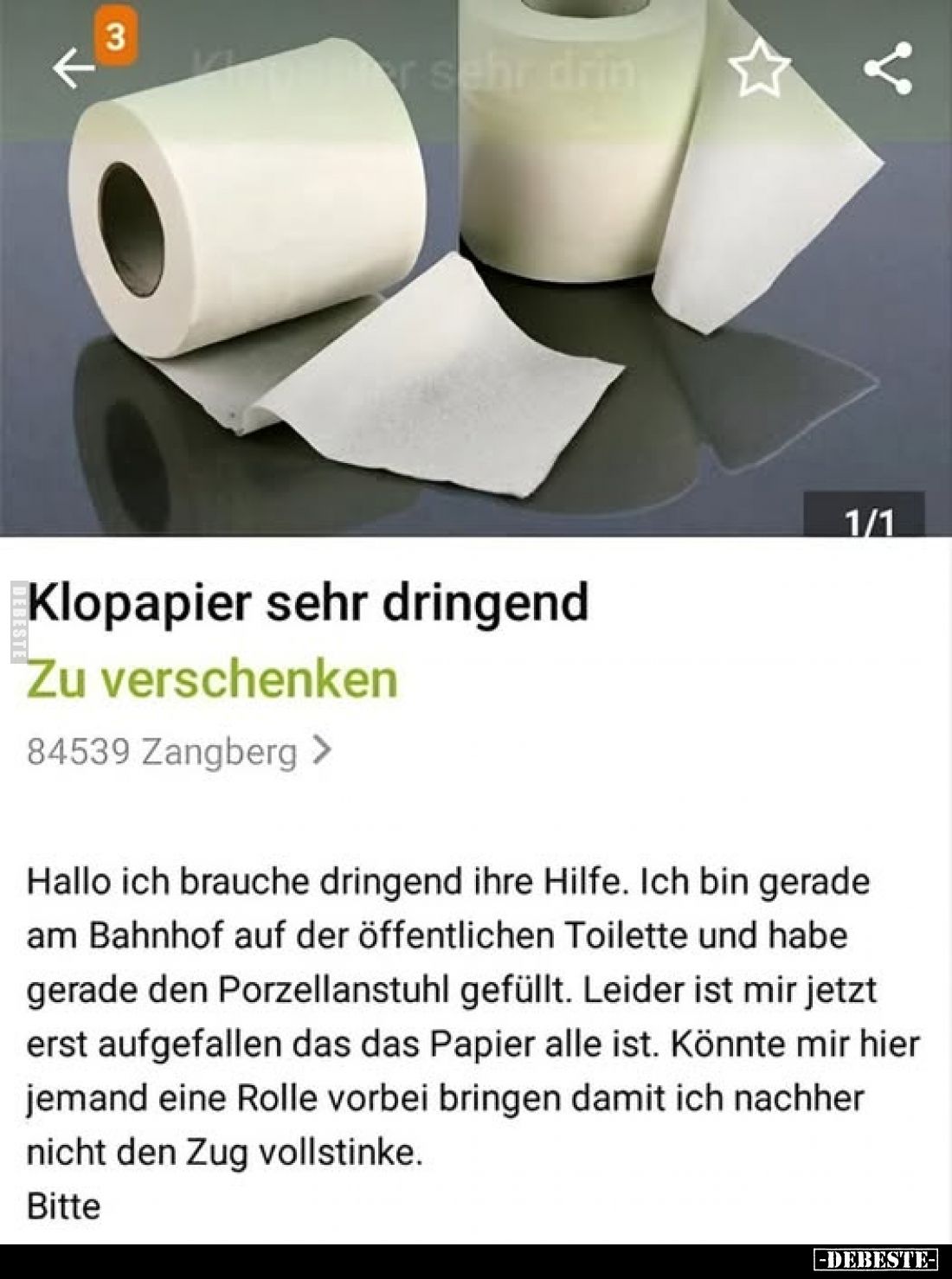This screenshot has width=952, height=1279.
Task: Expand location details for 84539 Zangberg
Action: click(x=323, y=751)
